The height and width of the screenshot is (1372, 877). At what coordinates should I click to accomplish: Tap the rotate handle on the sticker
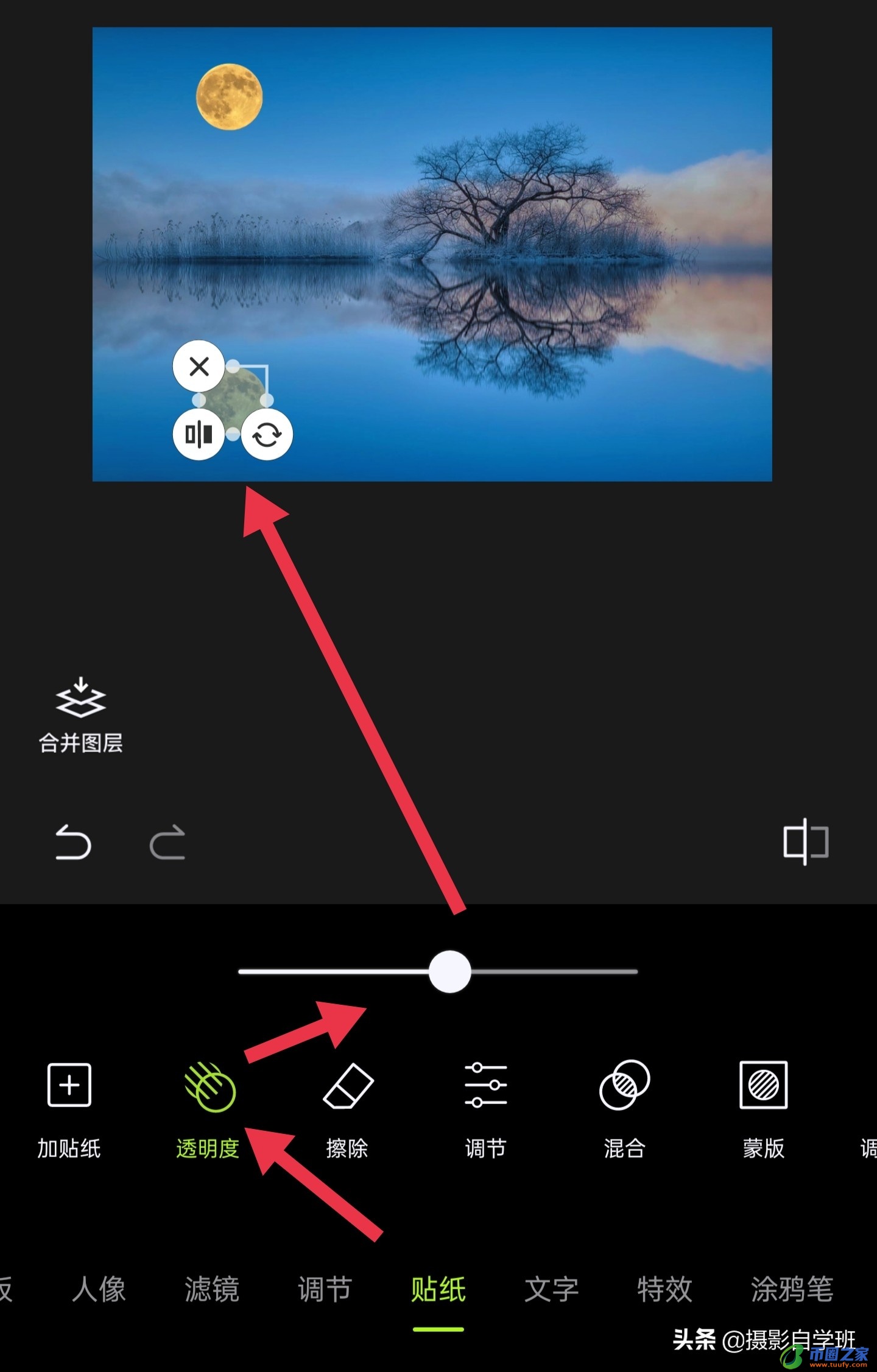coord(267,435)
